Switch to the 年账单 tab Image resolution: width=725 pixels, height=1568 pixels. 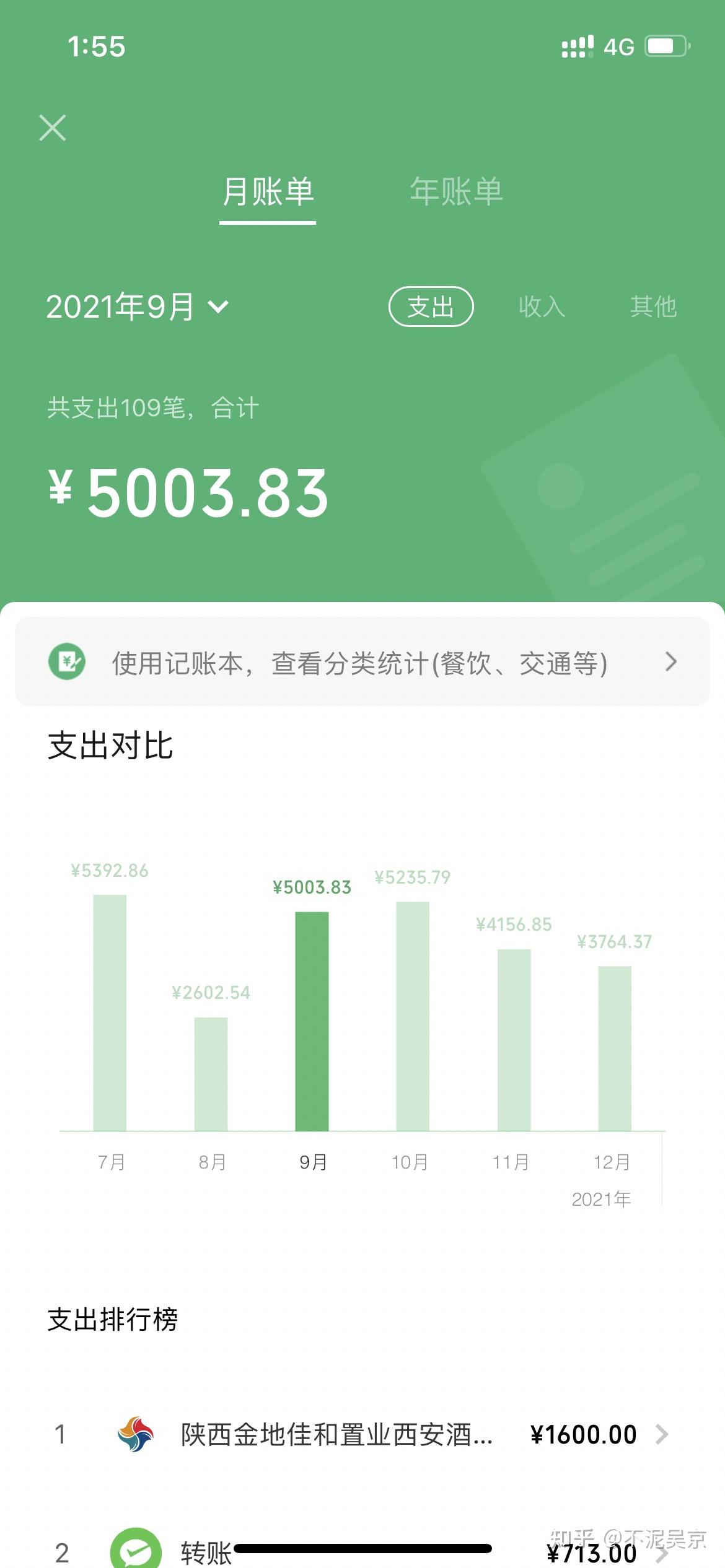click(x=456, y=191)
